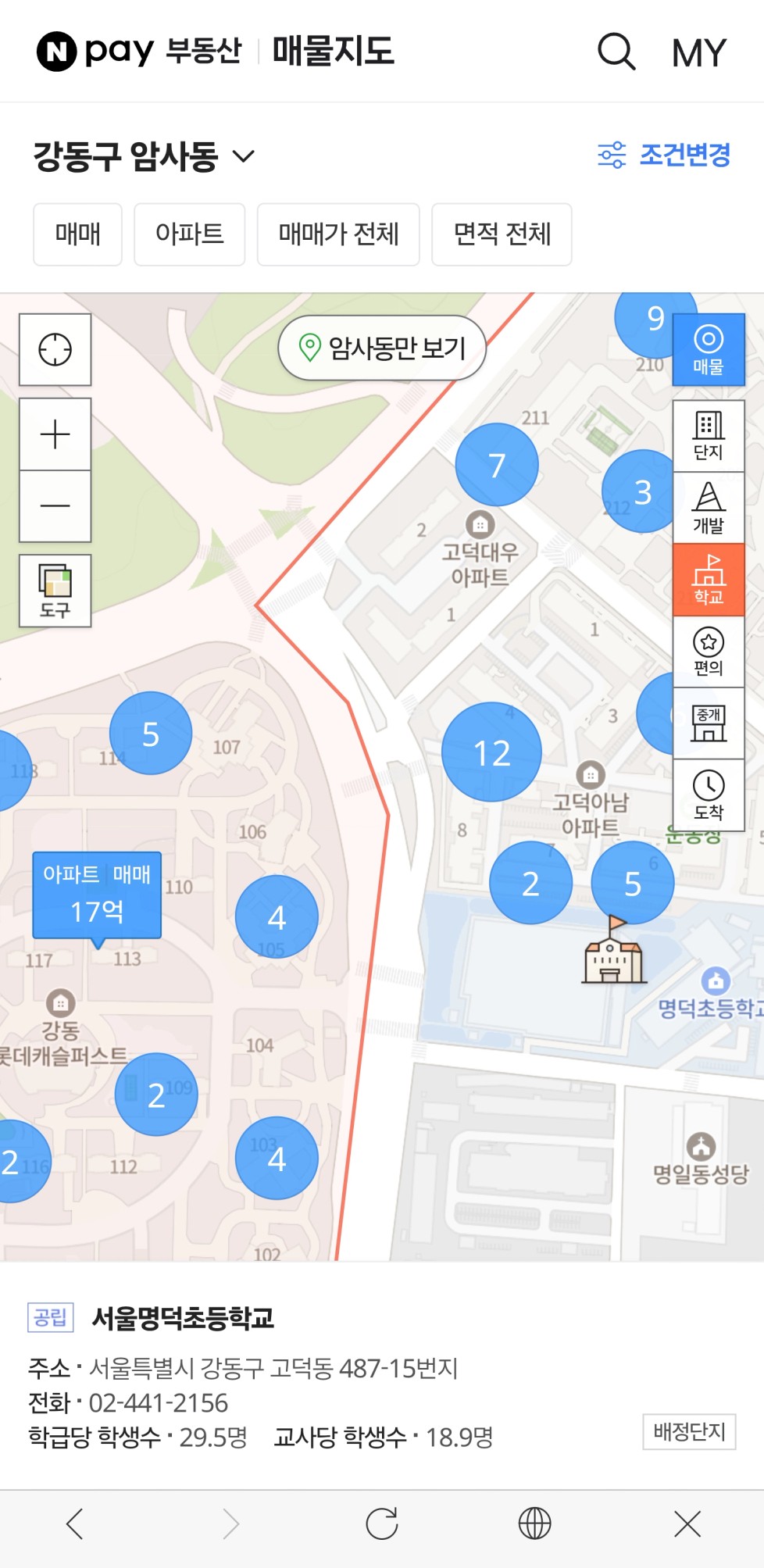Open the search magnifier icon

point(616,52)
